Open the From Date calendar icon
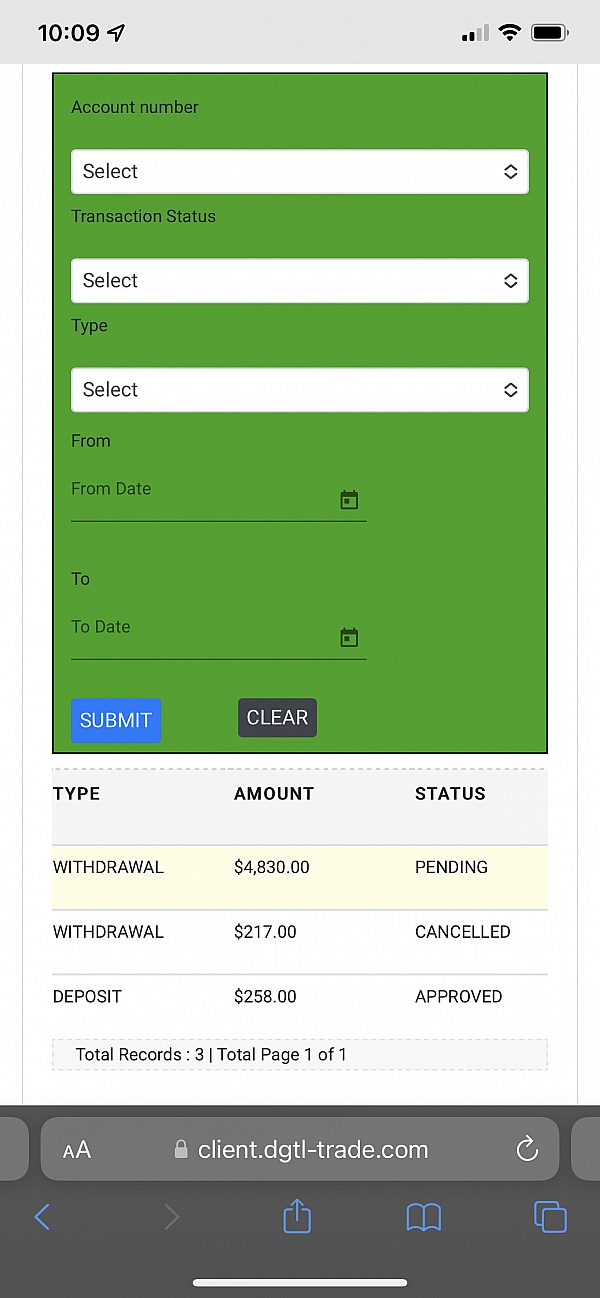Screen dimensions: 600x1298 pos(349,500)
